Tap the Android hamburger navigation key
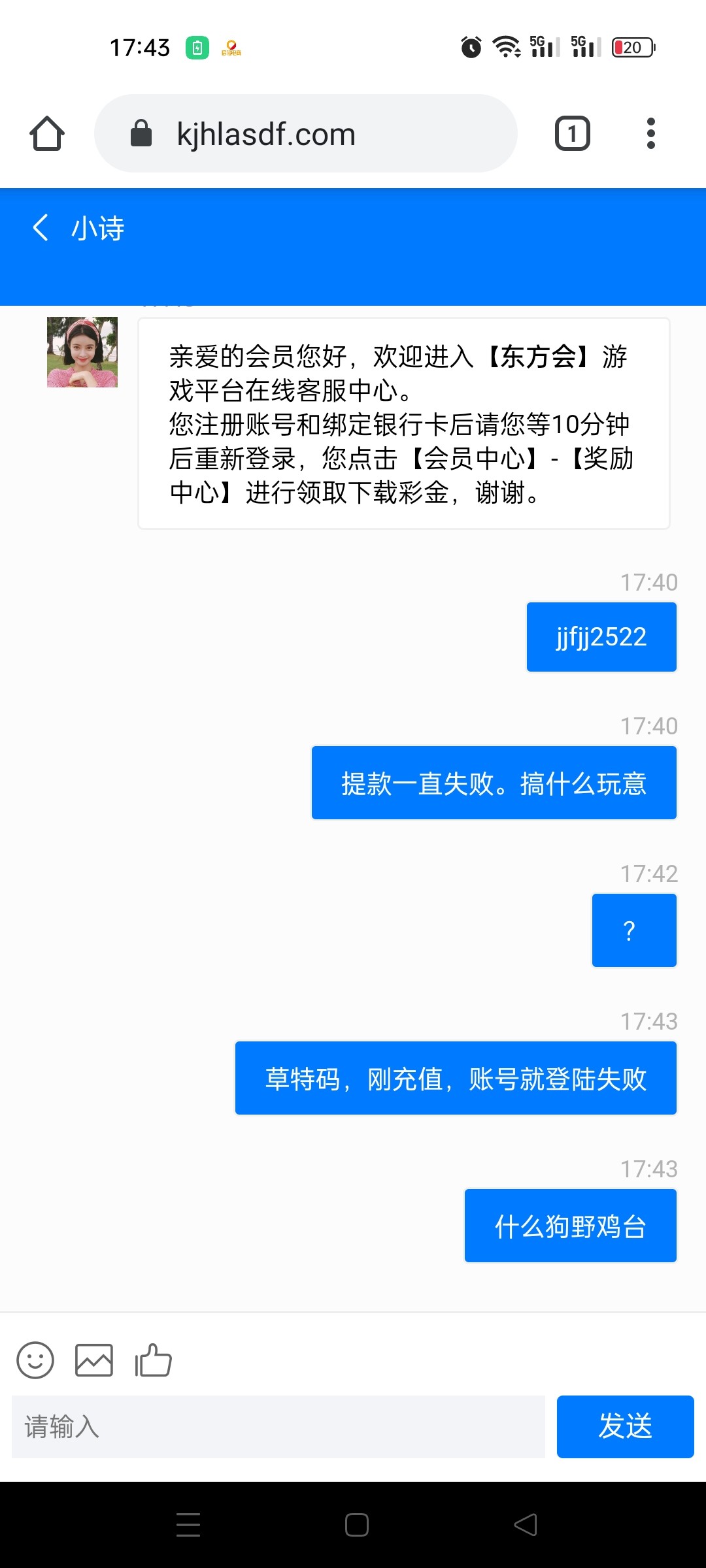This screenshot has height=1568, width=706. point(187,1523)
